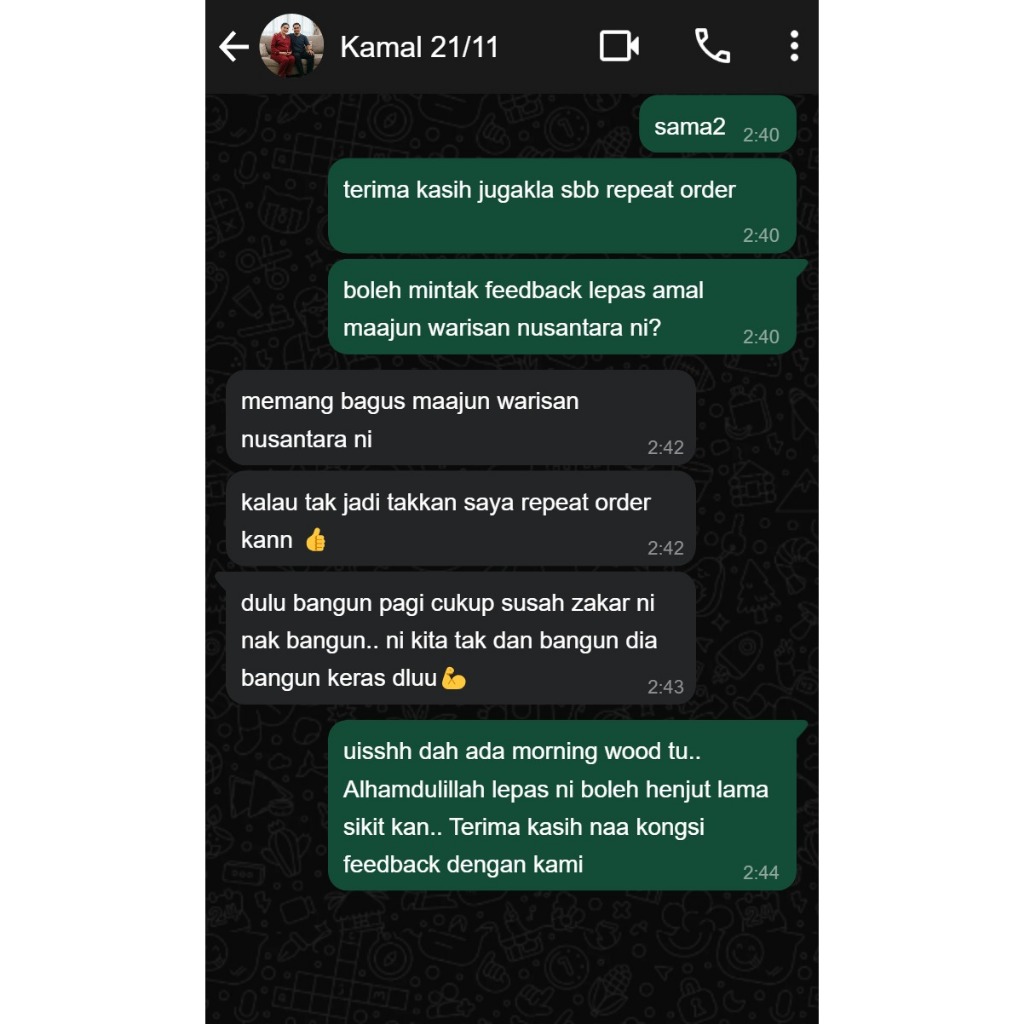Start a video call with Kamal
This screenshot has height=1024, width=1024.
619,46
